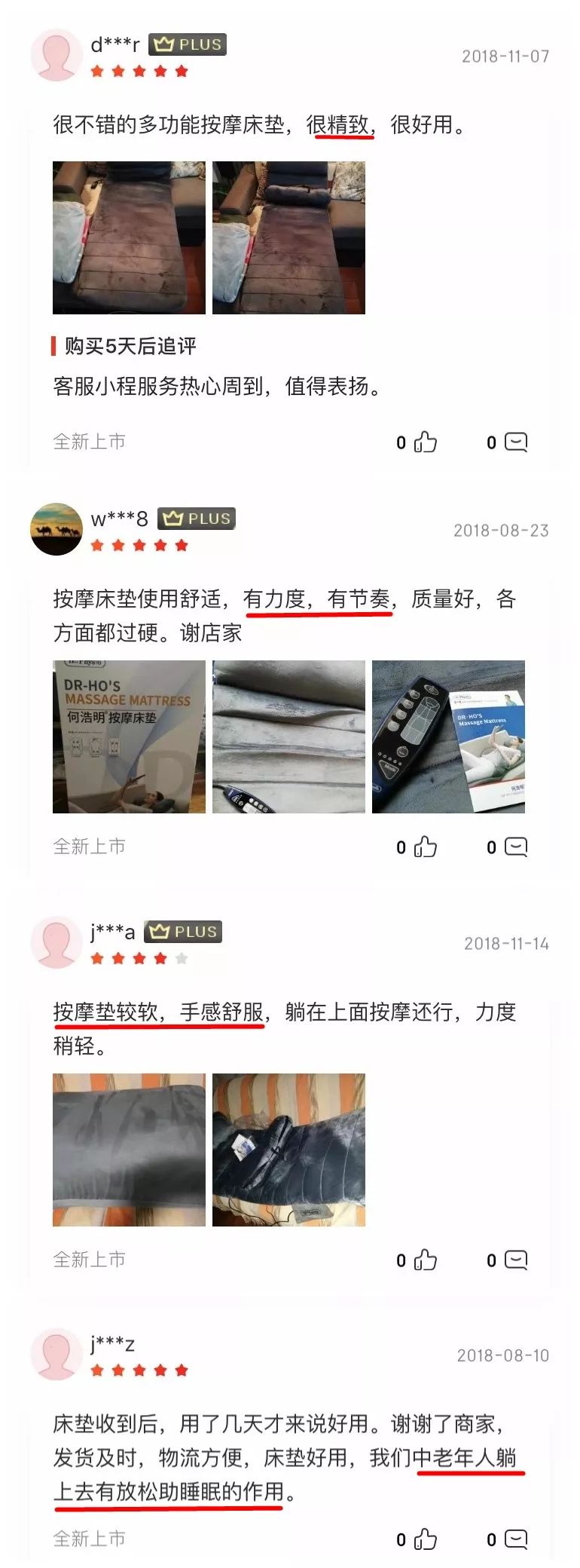Open the comment bubble on w***8's review
Image resolution: width=580 pixels, height=1568 pixels.
516,847
